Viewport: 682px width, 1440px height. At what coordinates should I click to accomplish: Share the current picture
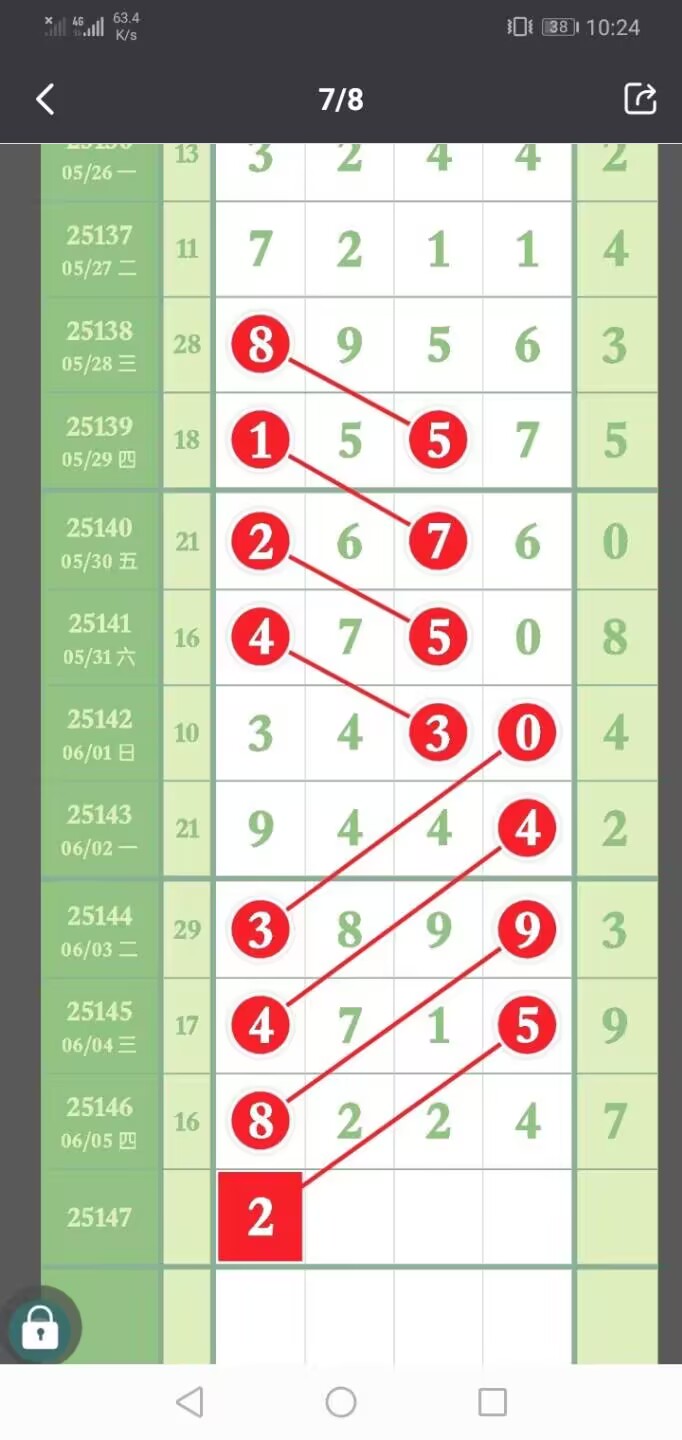click(640, 98)
